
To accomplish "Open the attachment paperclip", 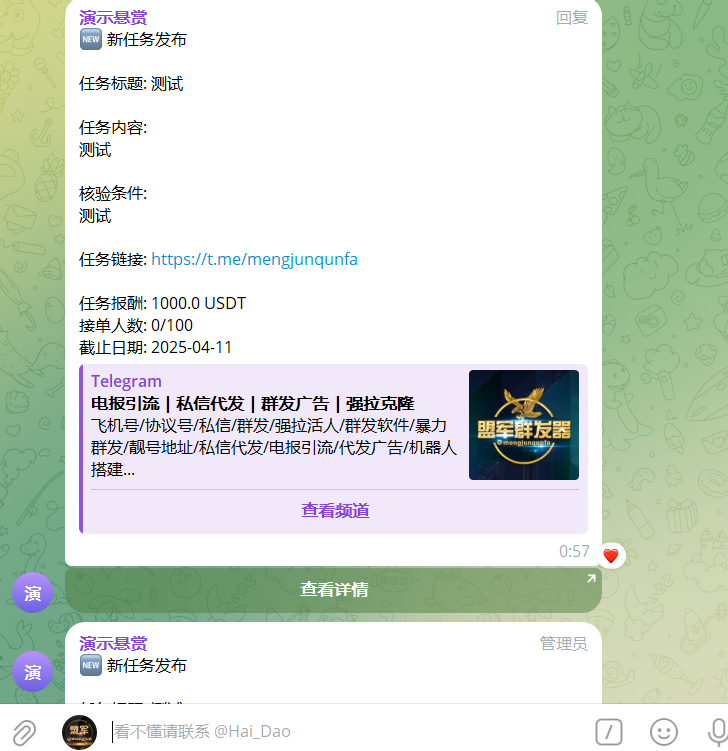I will [x=24, y=732].
